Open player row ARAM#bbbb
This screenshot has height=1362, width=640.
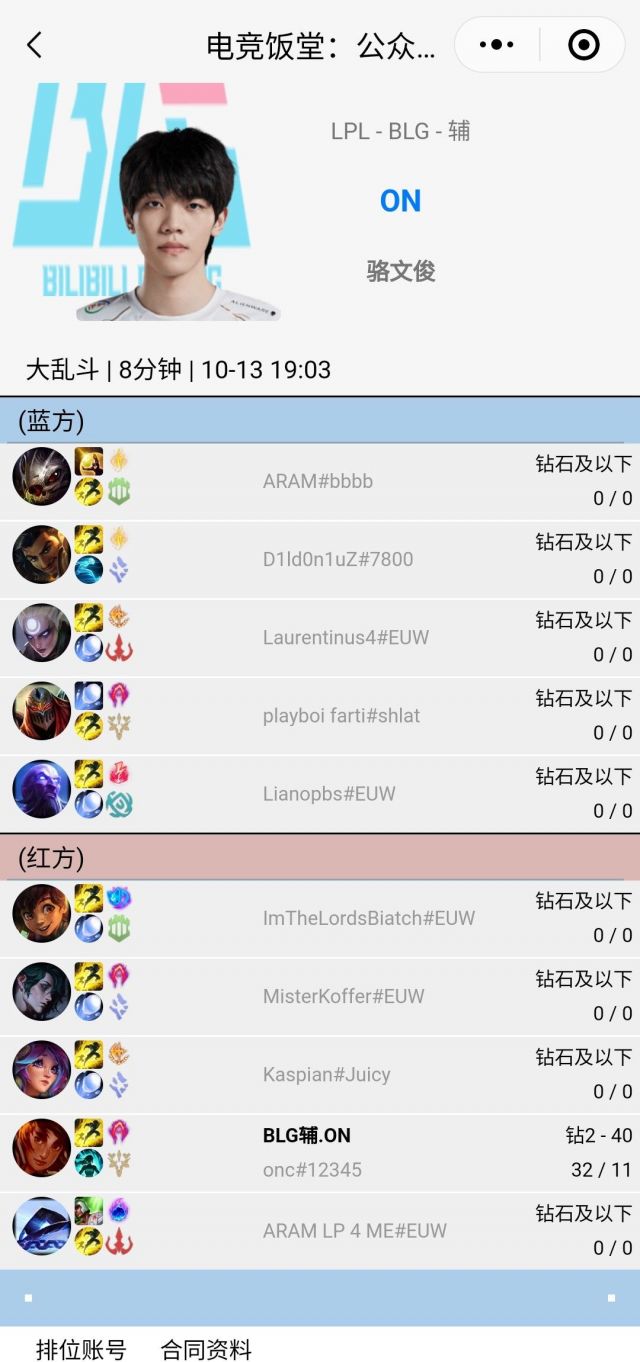318,481
